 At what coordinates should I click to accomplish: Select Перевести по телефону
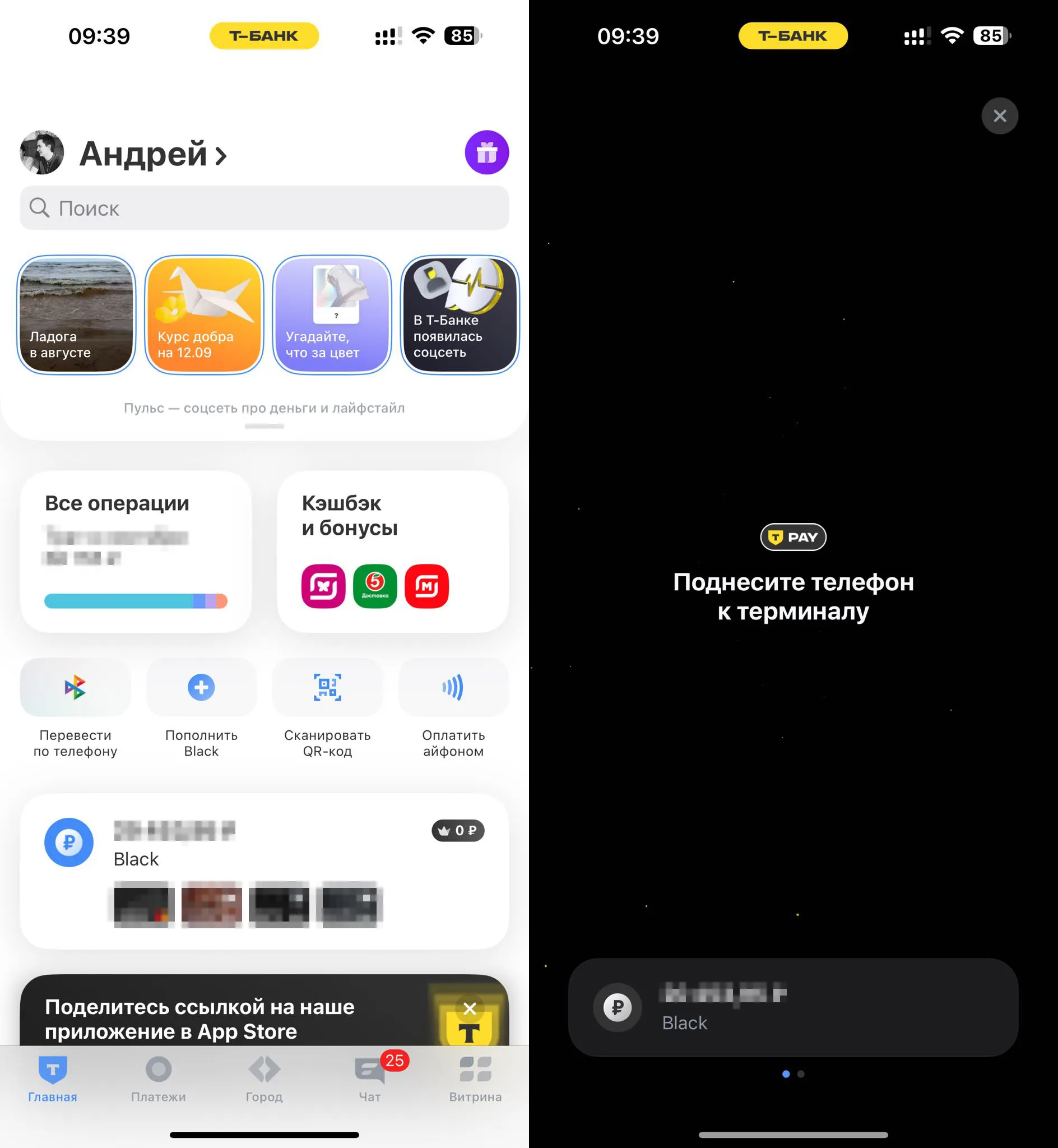tap(75, 708)
